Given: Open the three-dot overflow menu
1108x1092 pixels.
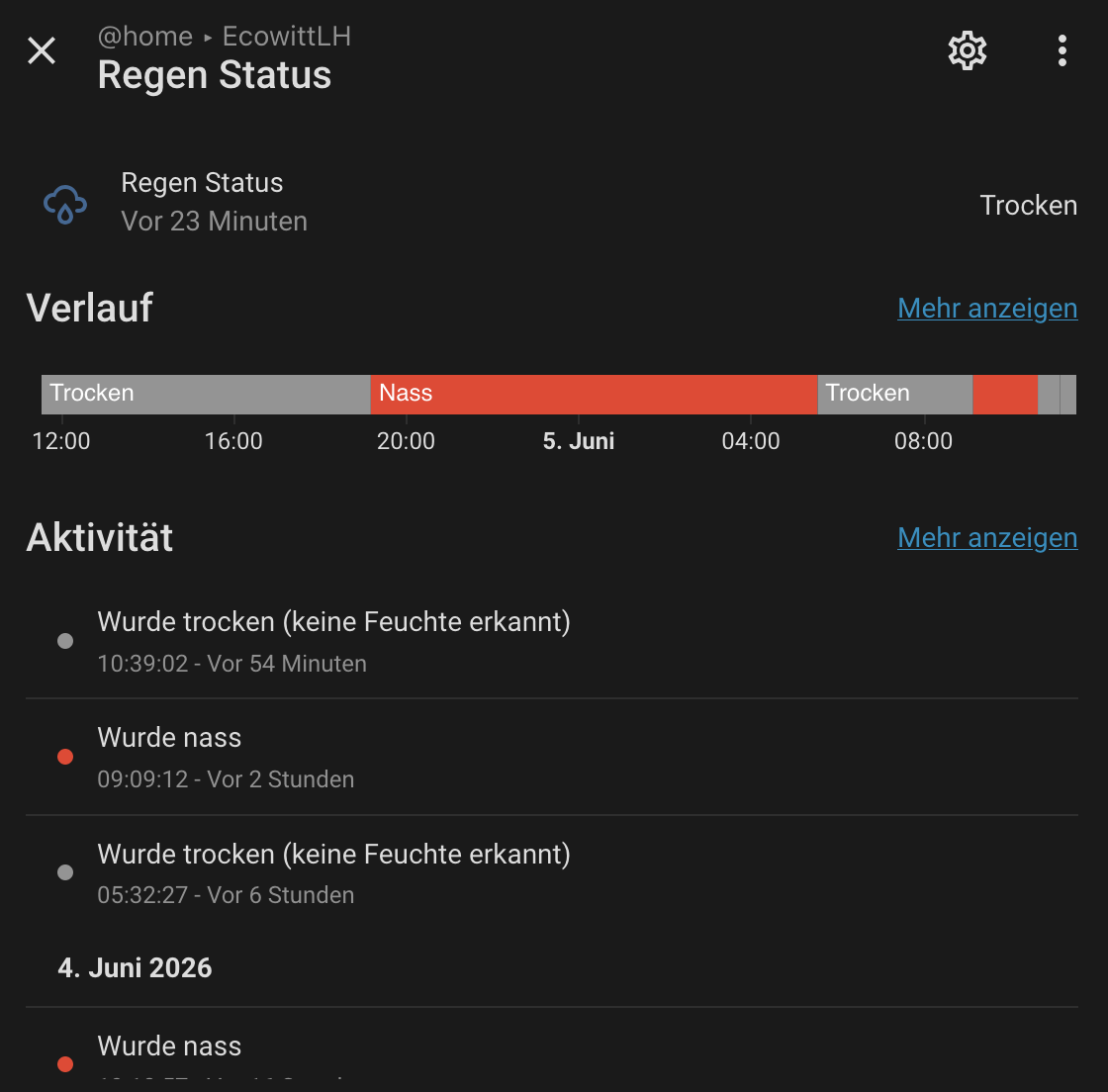Looking at the screenshot, I should 1062,50.
